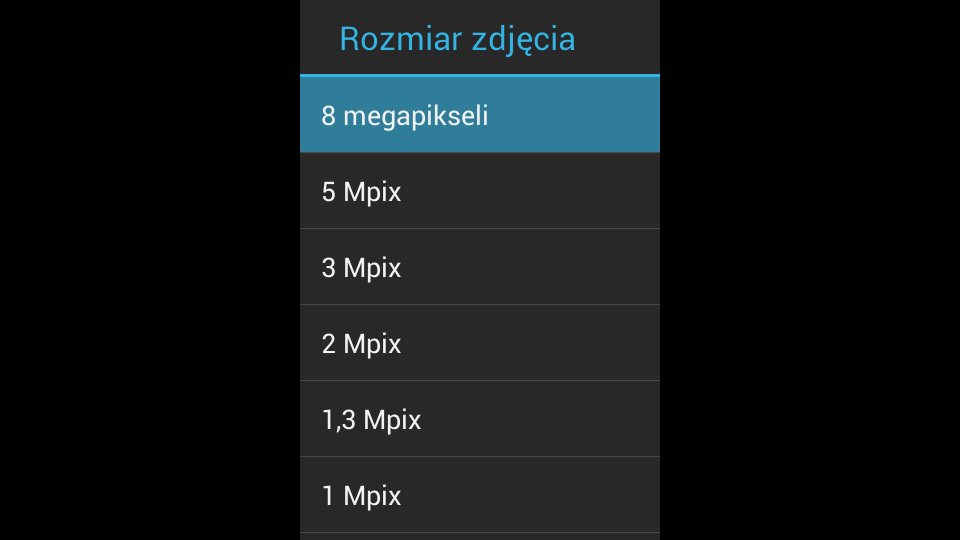Set photo size to 2 Mpix
The height and width of the screenshot is (540, 960).
tap(479, 343)
